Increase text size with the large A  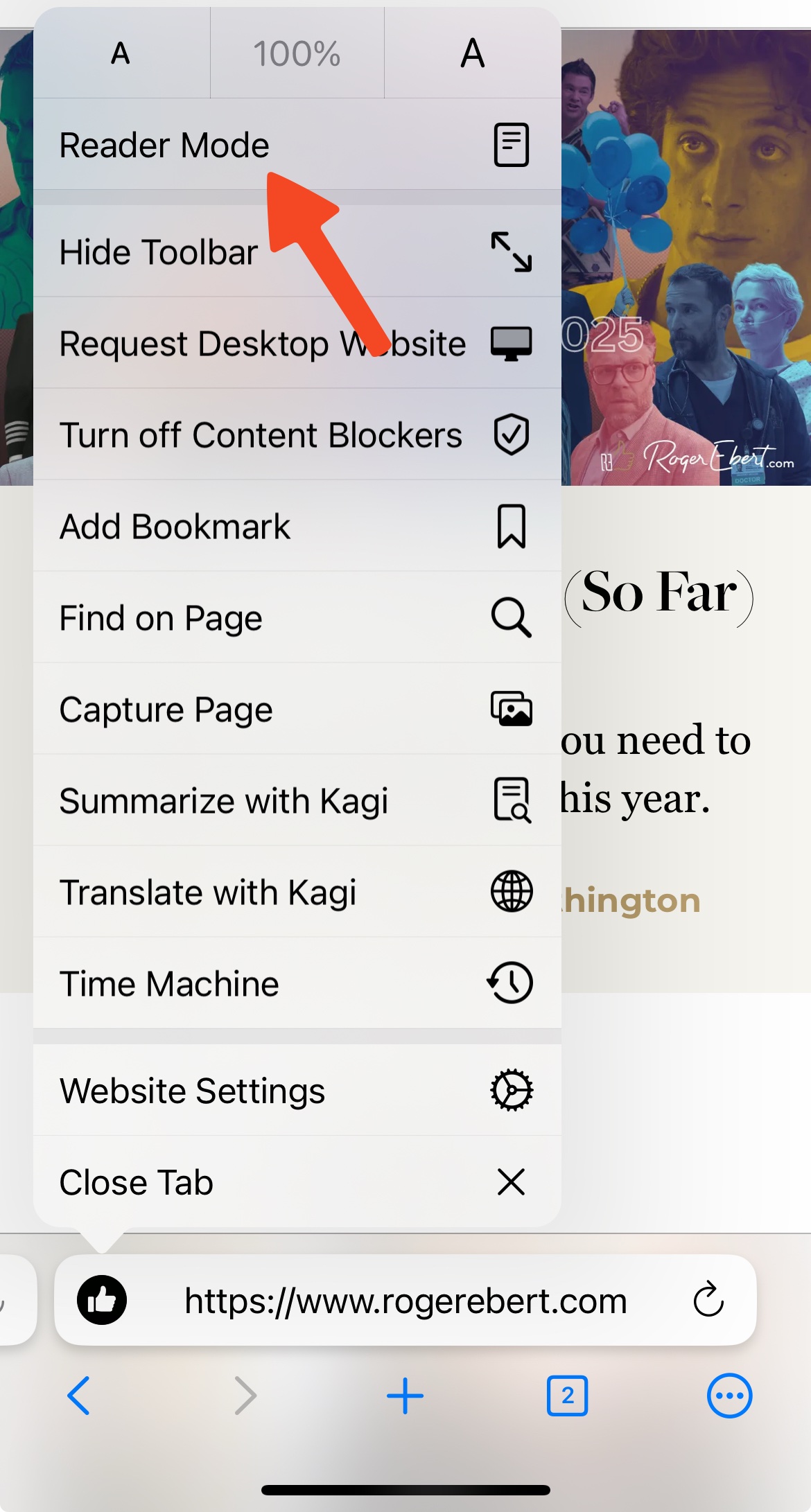473,53
